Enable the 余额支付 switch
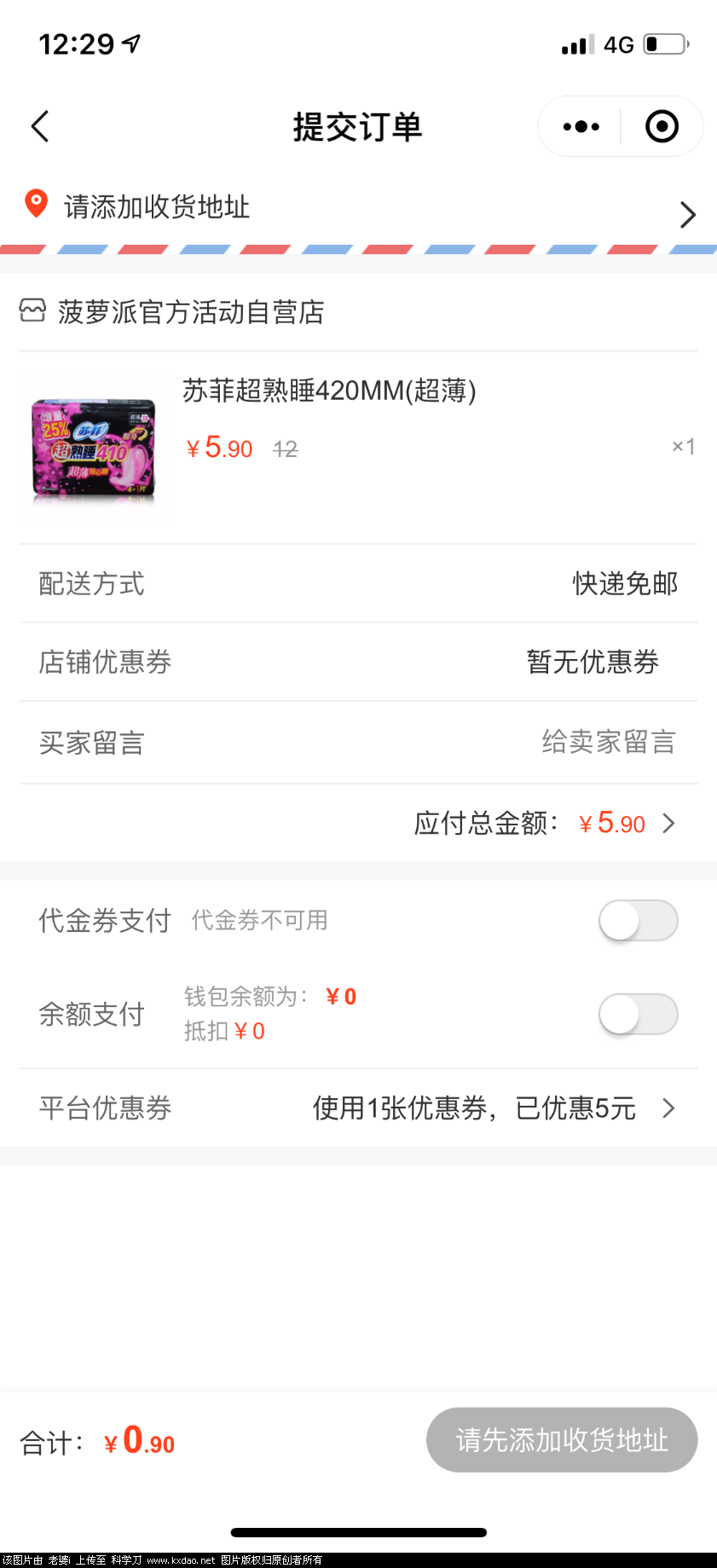The width and height of the screenshot is (717, 1568). pos(638,1015)
